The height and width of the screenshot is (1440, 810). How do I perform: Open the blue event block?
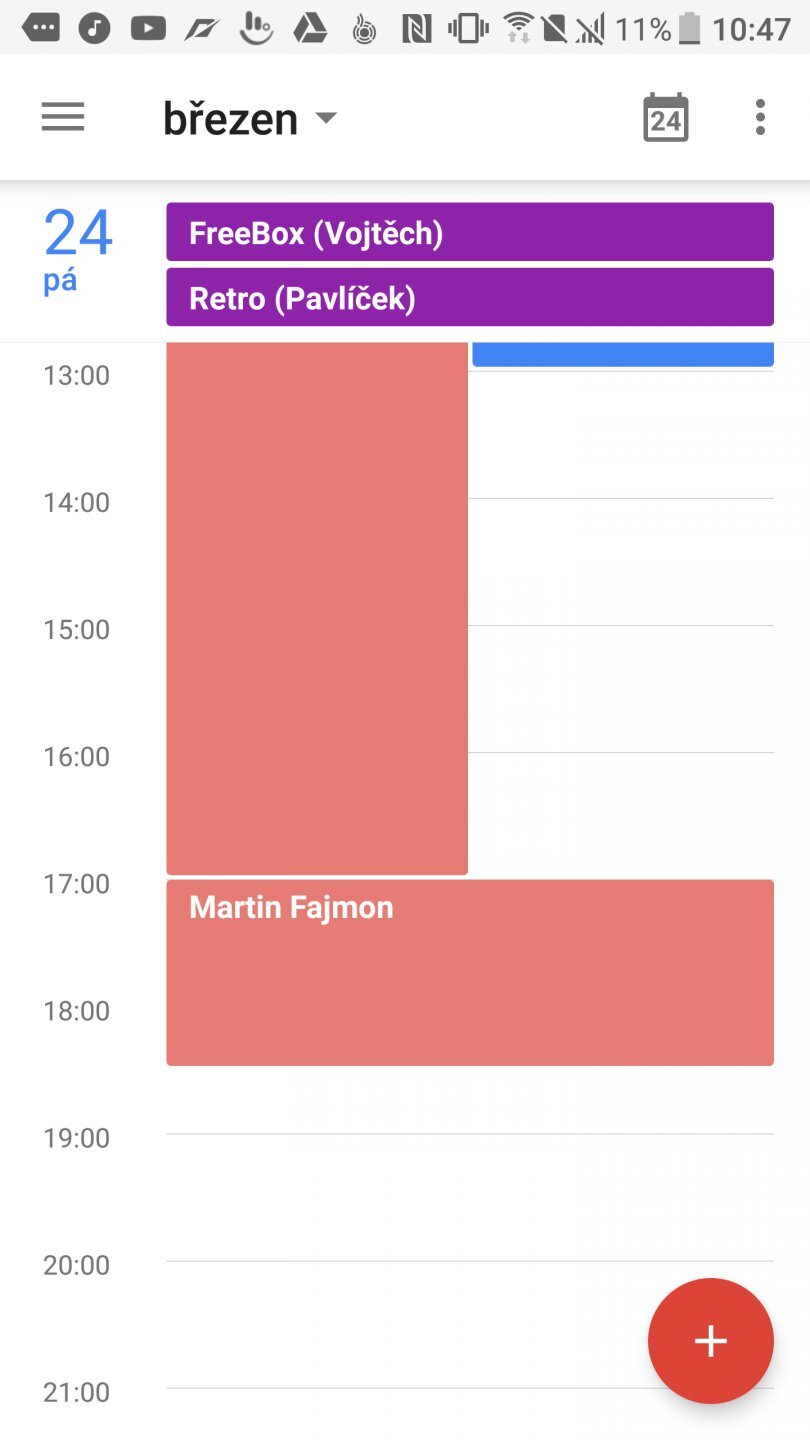(x=622, y=354)
